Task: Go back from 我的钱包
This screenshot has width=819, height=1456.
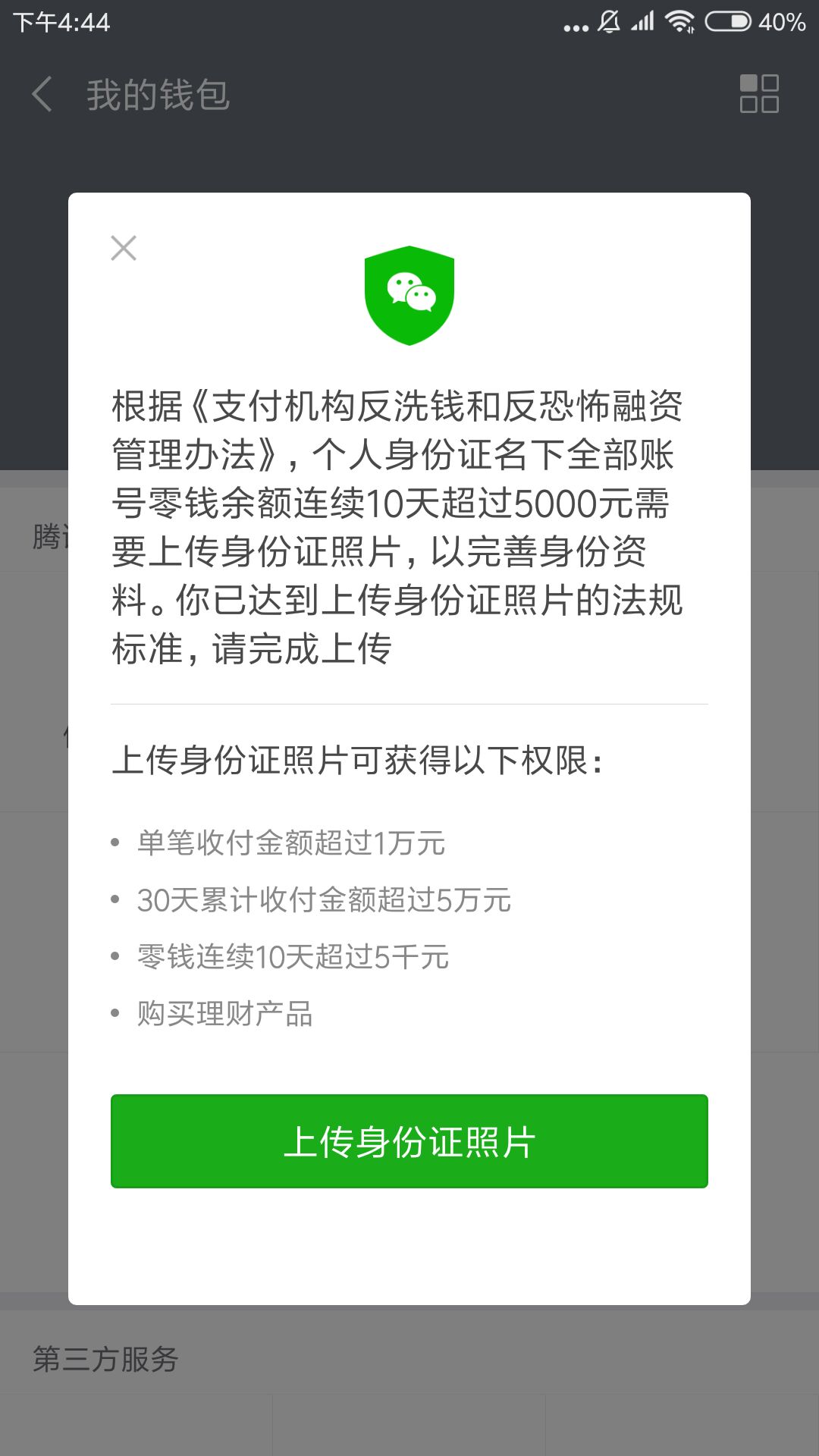Action: (42, 95)
